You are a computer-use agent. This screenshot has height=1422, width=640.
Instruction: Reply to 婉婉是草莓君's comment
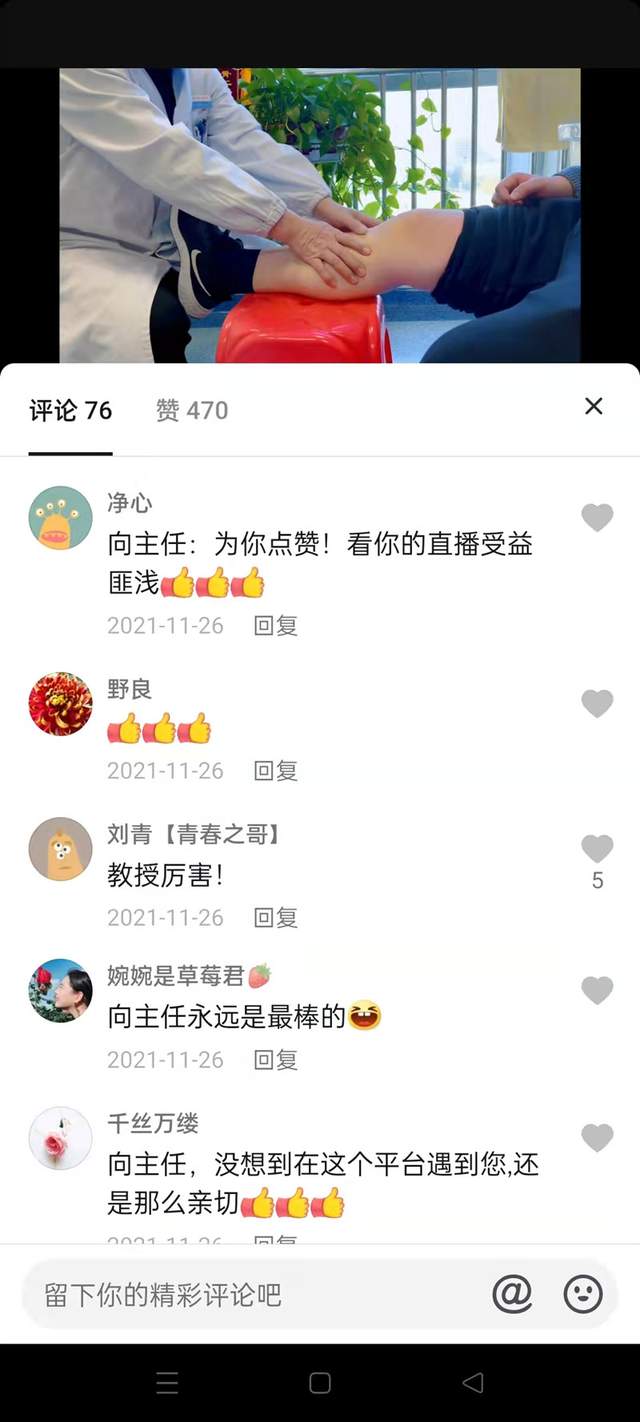(275, 1060)
